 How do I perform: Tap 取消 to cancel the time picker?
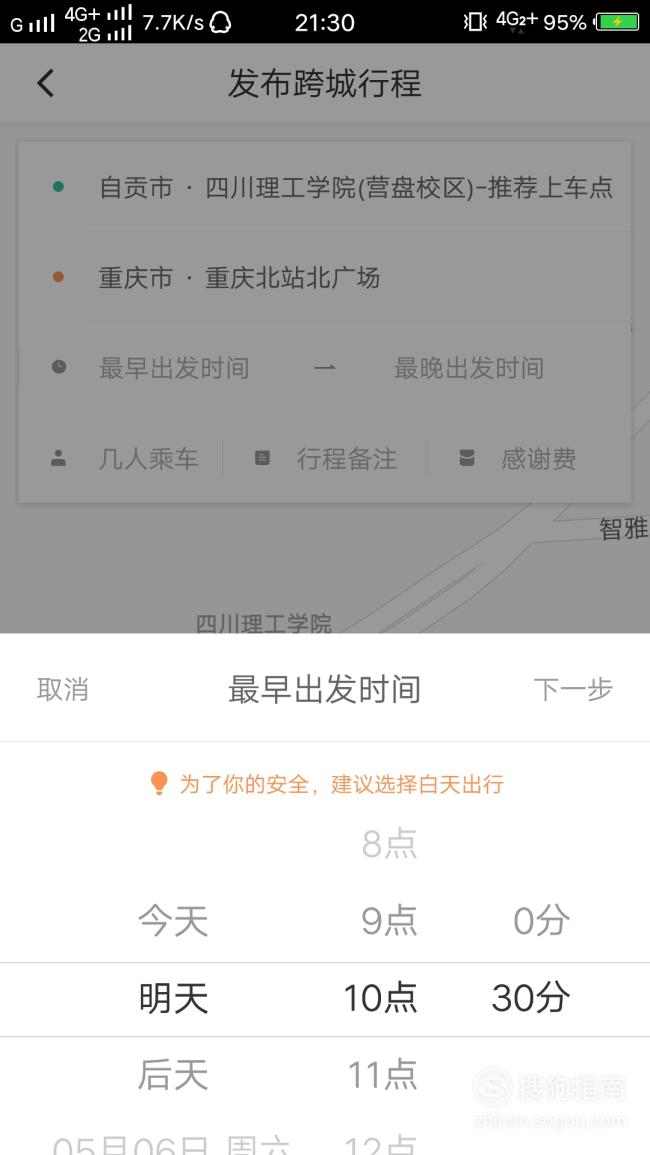tap(63, 689)
